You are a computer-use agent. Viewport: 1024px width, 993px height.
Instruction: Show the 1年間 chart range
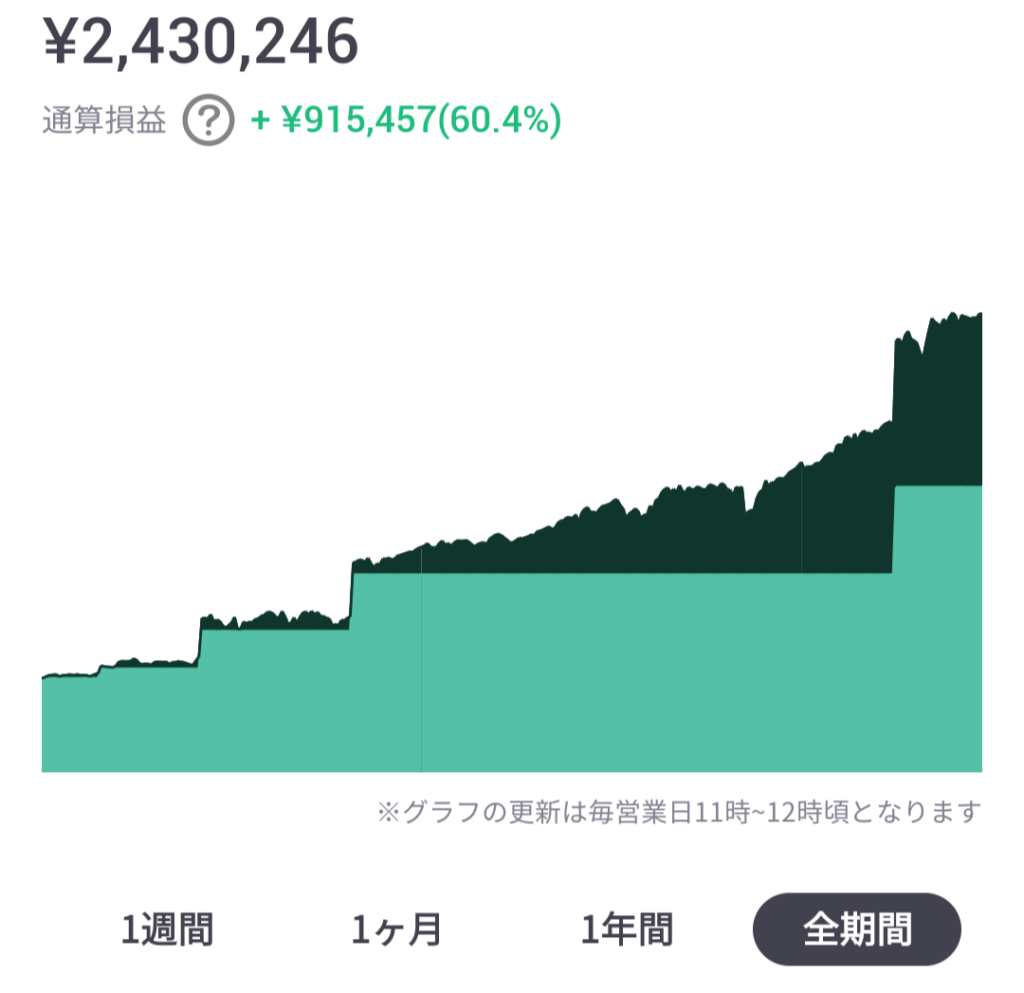[x=626, y=930]
